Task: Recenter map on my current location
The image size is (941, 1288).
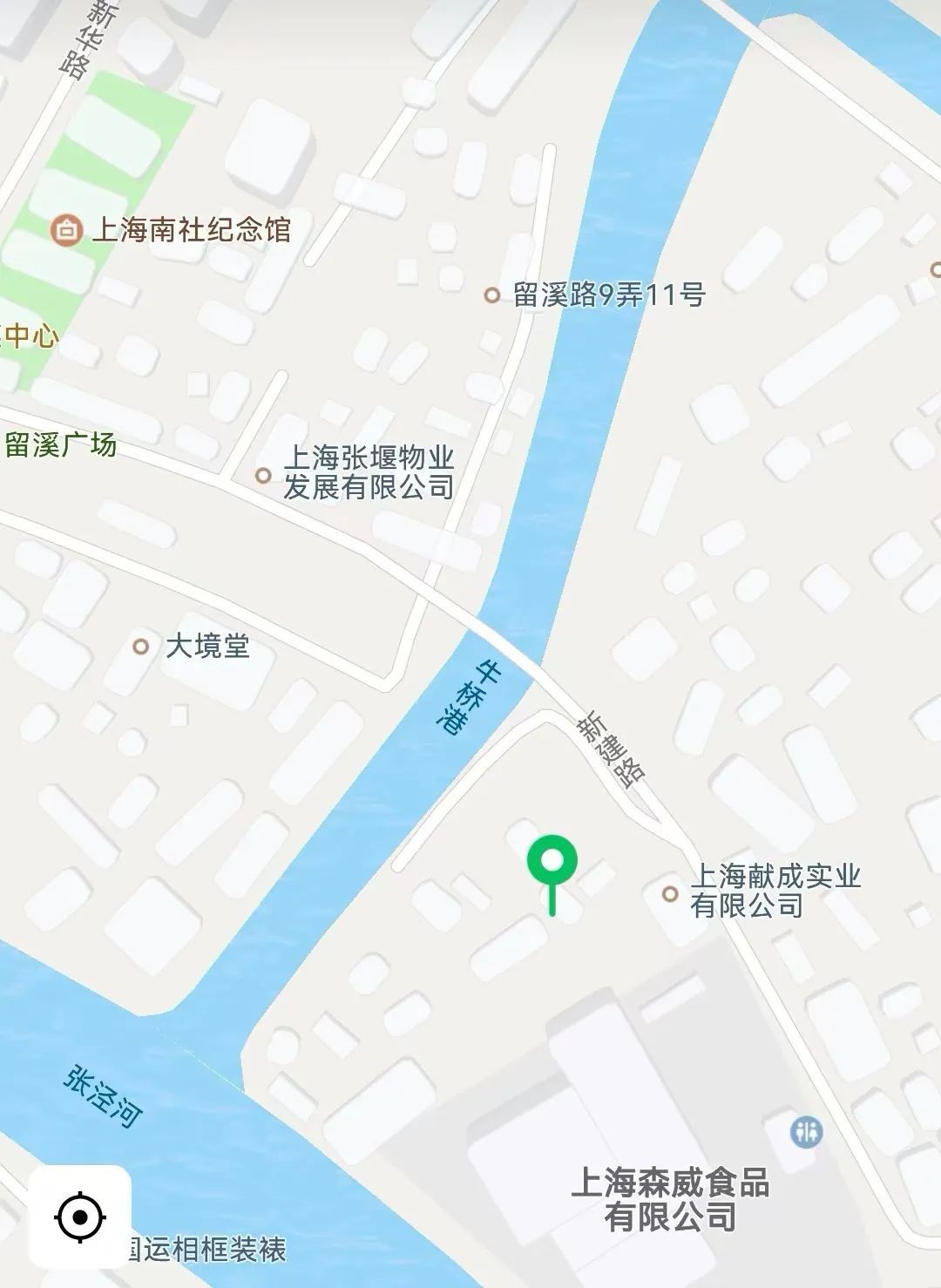Action: [80, 1217]
